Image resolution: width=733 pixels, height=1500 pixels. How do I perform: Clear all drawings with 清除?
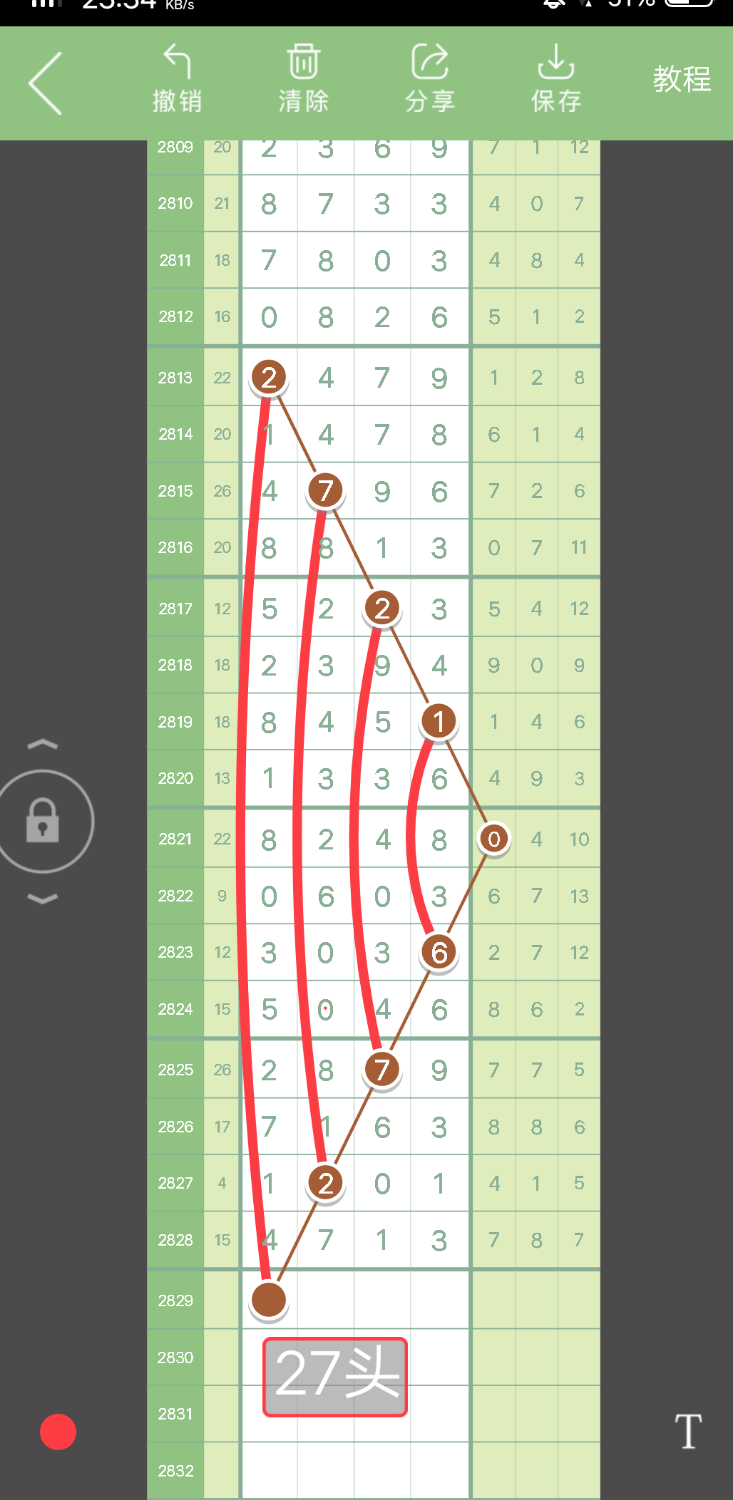[303, 80]
